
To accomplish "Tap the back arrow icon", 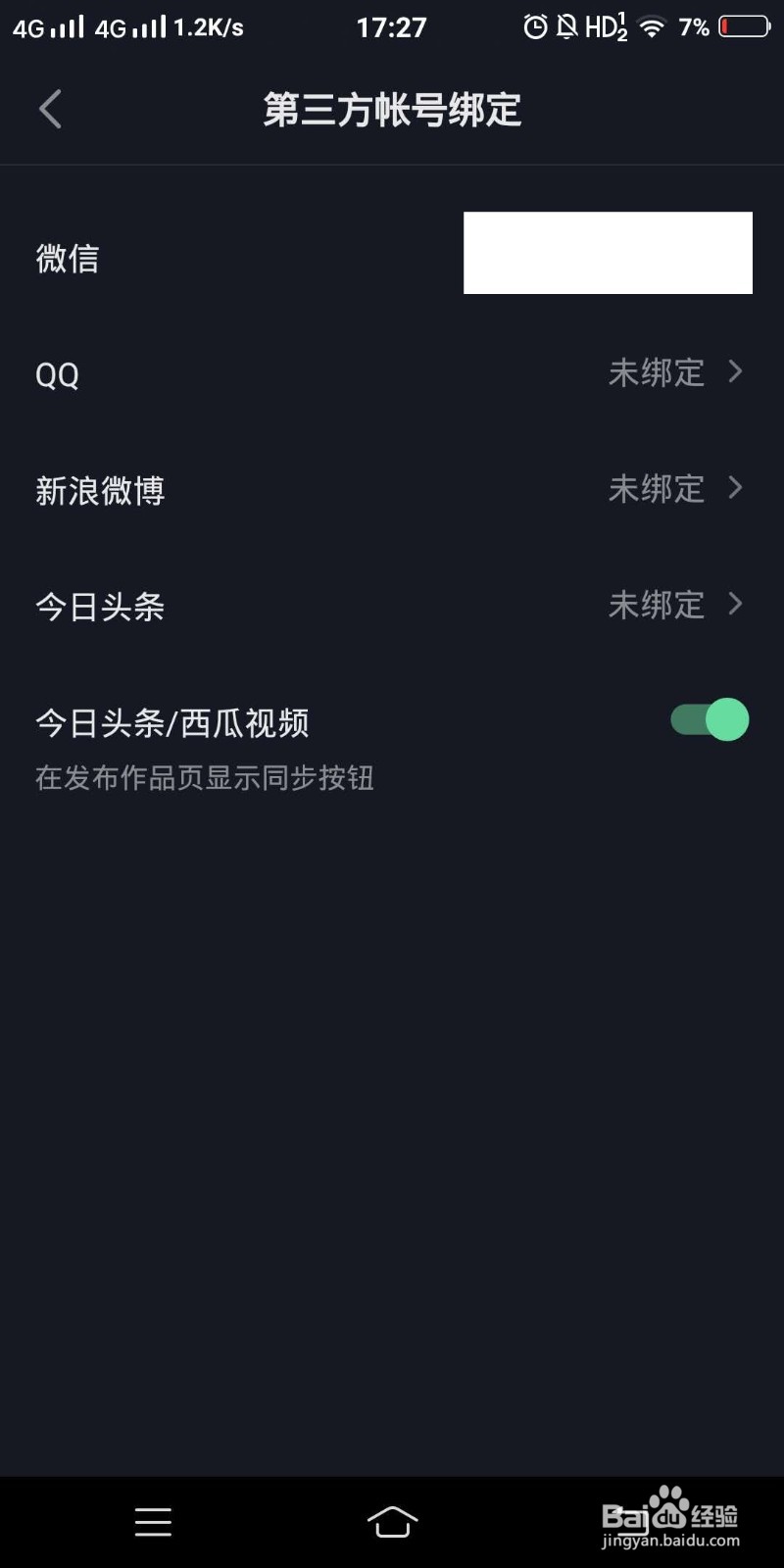I will (50, 109).
